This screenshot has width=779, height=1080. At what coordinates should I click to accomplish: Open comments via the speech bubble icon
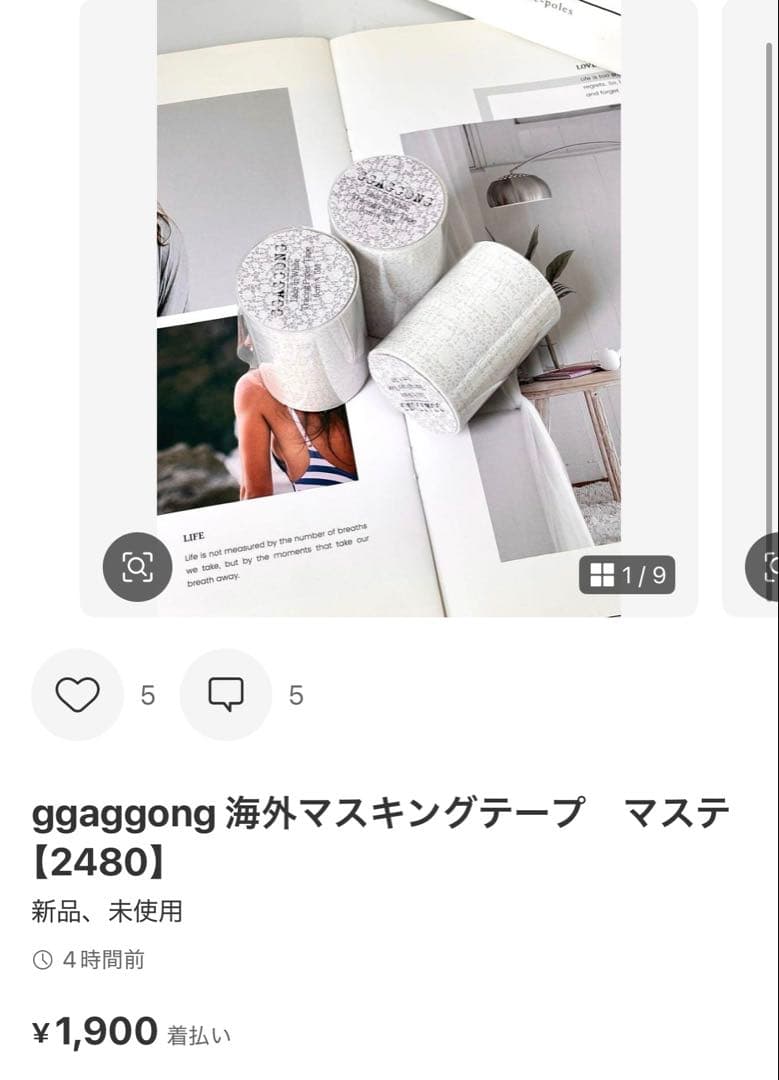(225, 693)
